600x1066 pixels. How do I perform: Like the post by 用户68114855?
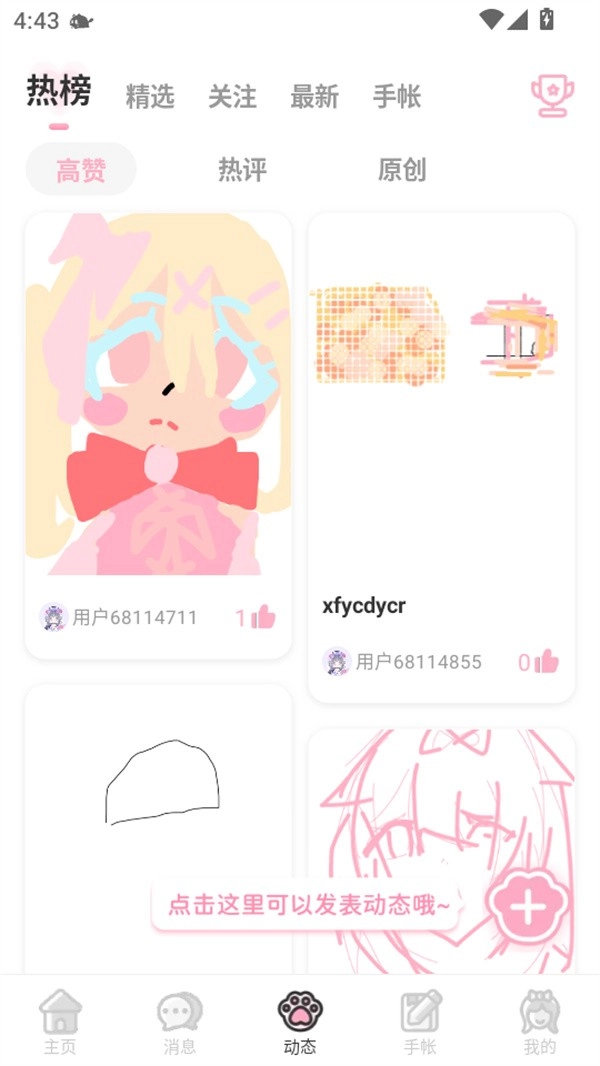tap(546, 662)
